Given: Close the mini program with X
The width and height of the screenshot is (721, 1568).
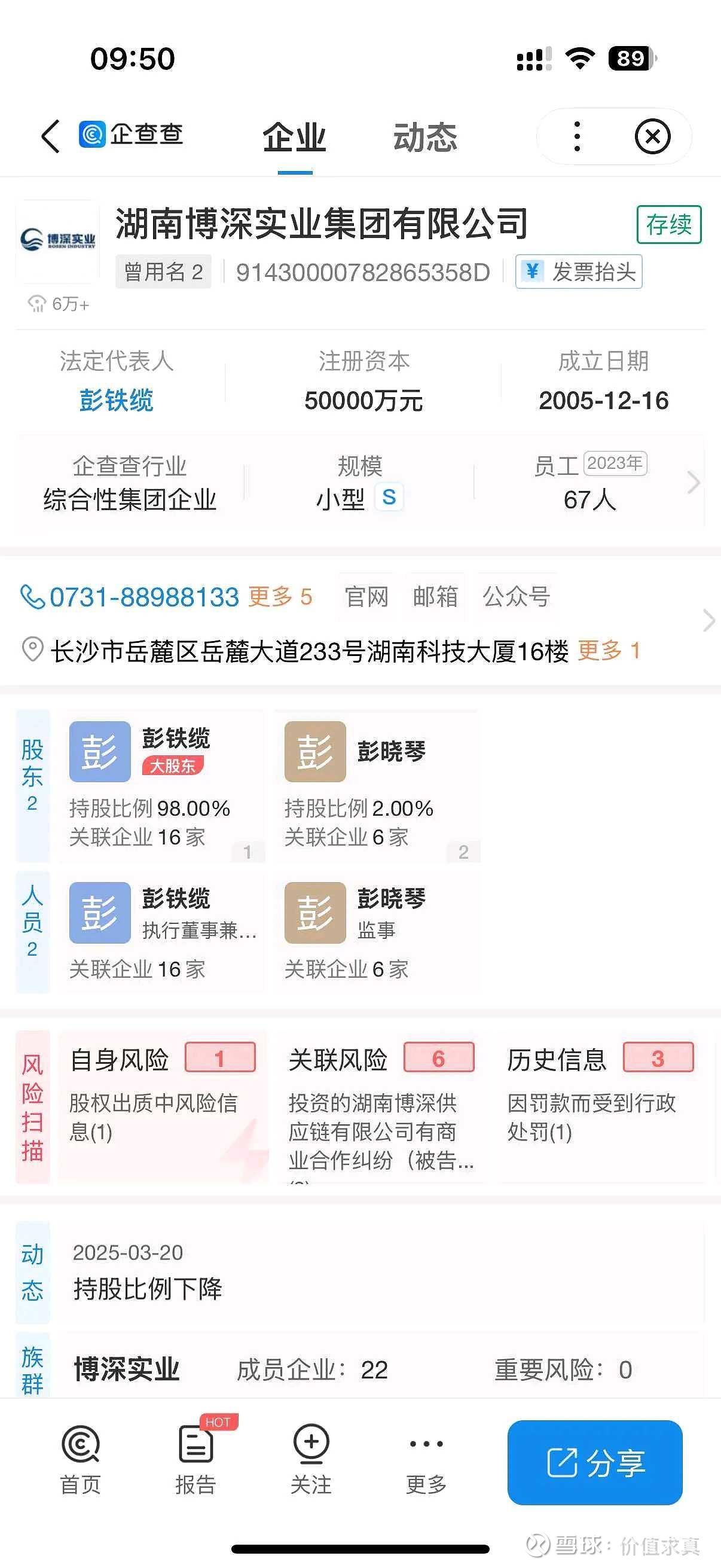Looking at the screenshot, I should coord(652,136).
